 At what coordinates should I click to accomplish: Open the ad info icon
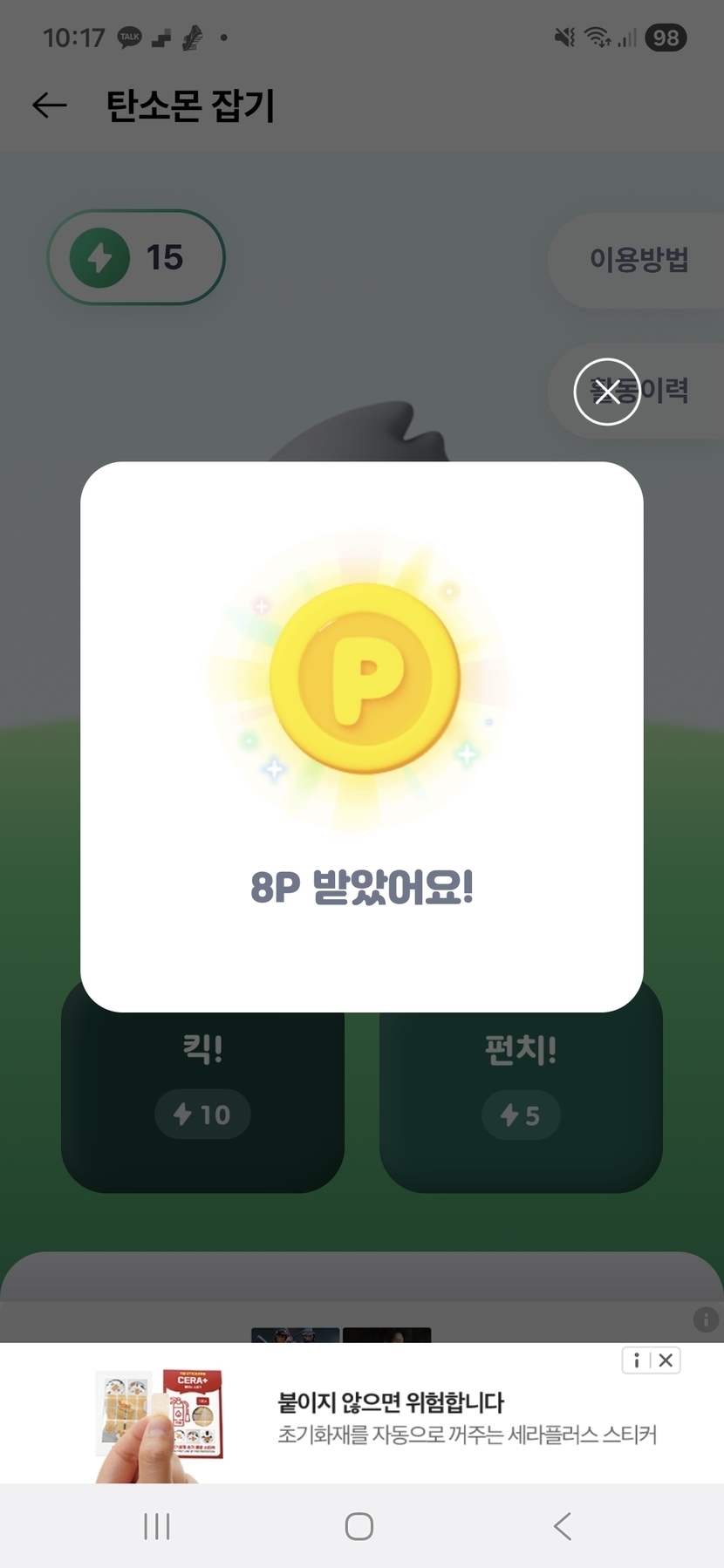[637, 1360]
